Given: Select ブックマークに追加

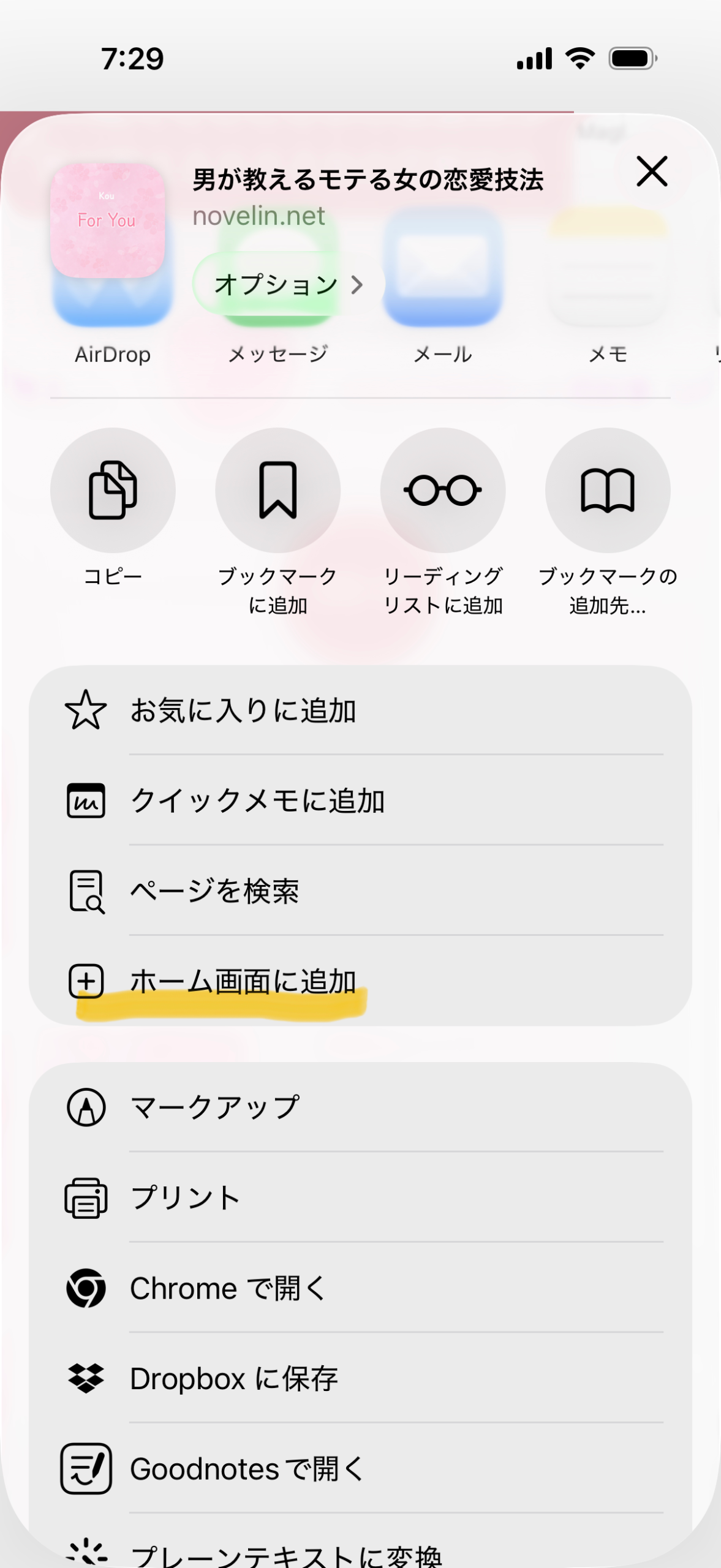Looking at the screenshot, I should (277, 491).
